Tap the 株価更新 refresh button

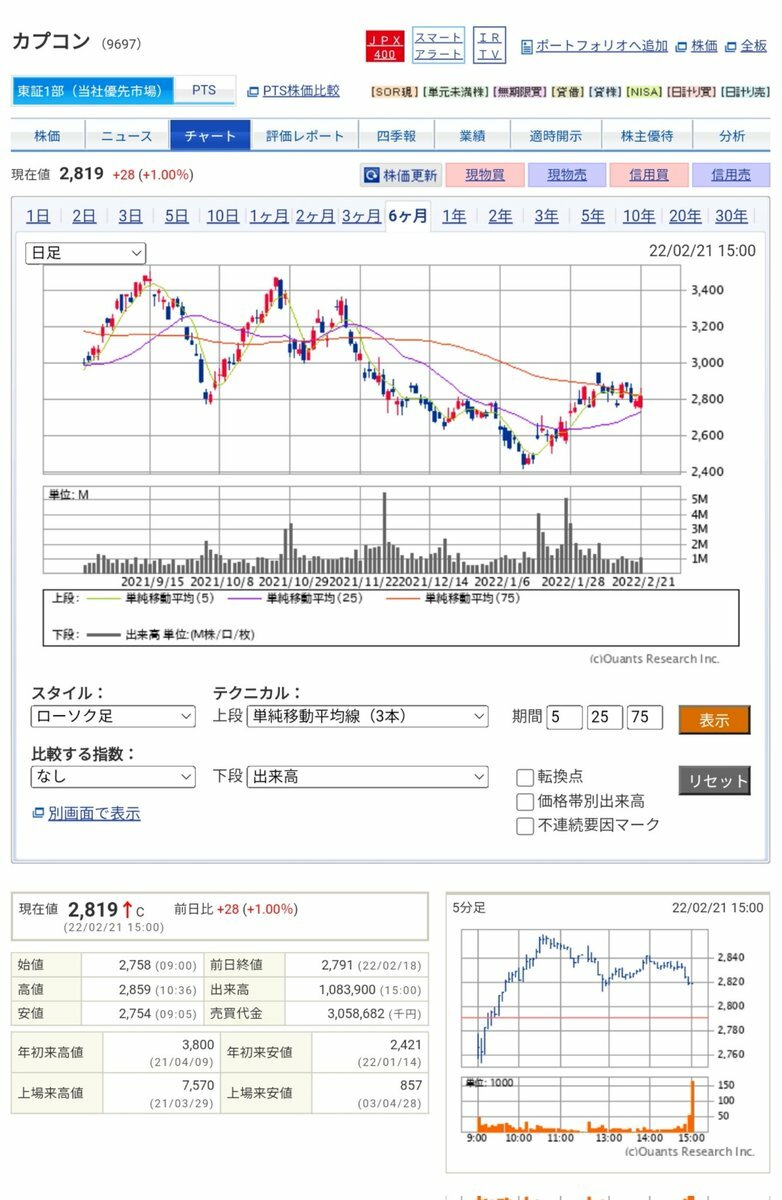(x=400, y=175)
